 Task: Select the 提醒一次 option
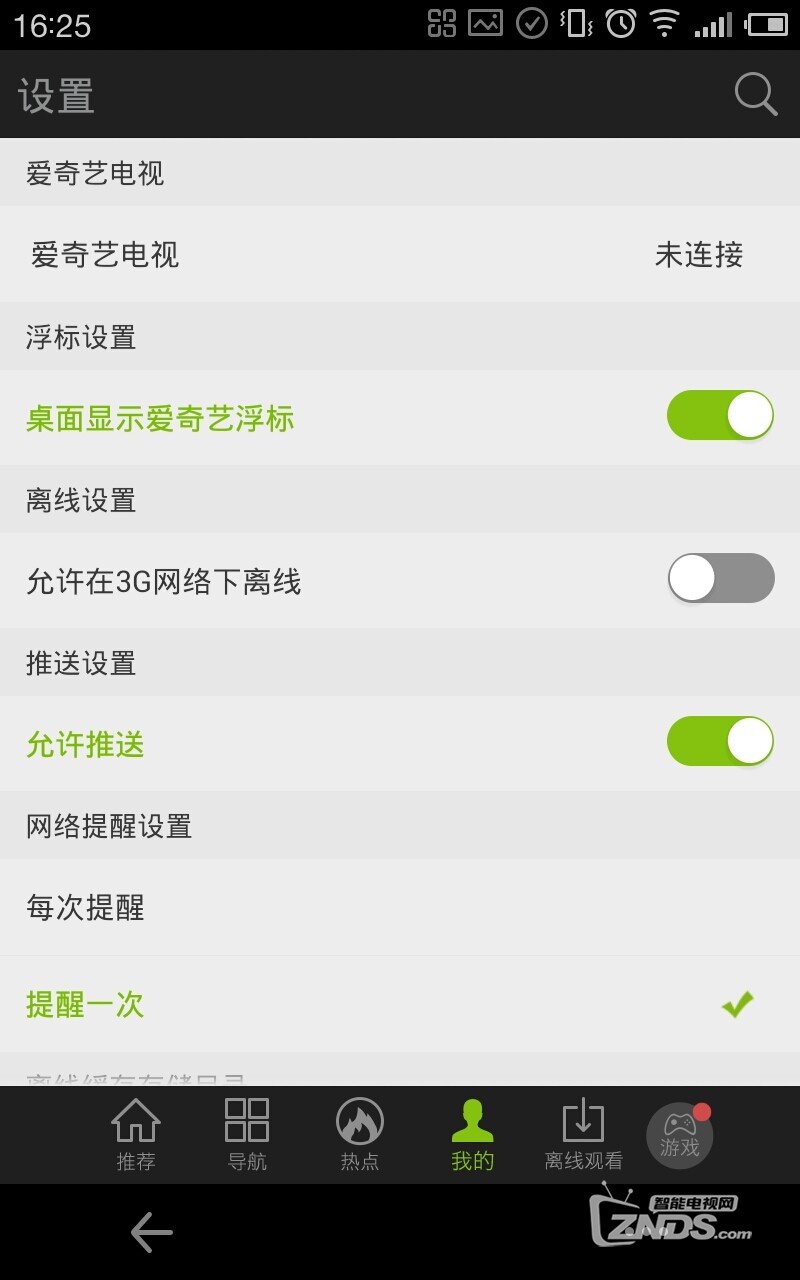[400, 1004]
